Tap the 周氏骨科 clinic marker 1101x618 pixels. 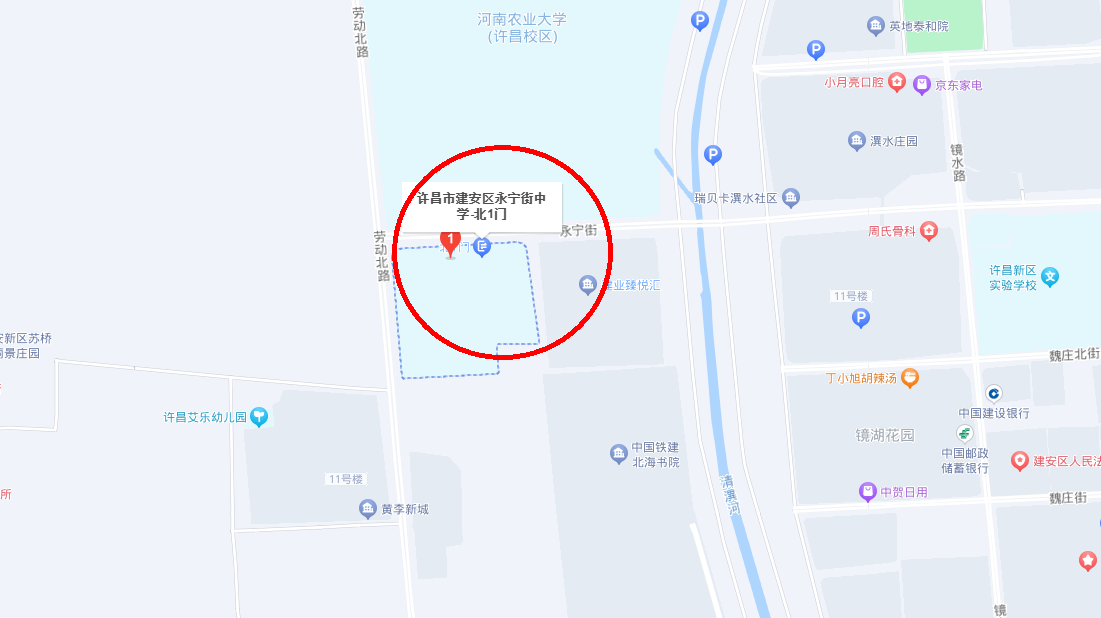pyautogui.click(x=930, y=231)
